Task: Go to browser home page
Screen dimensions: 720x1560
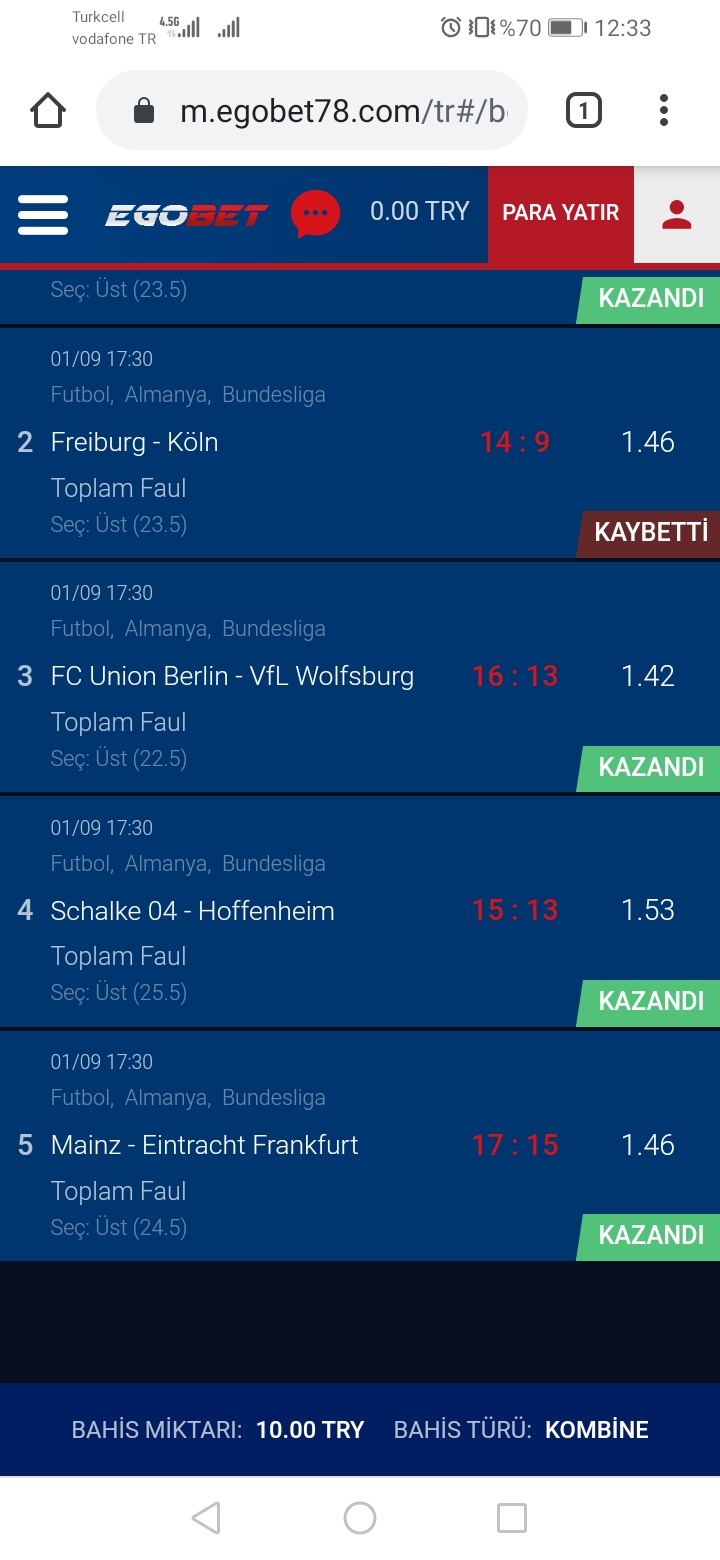Action: click(48, 110)
